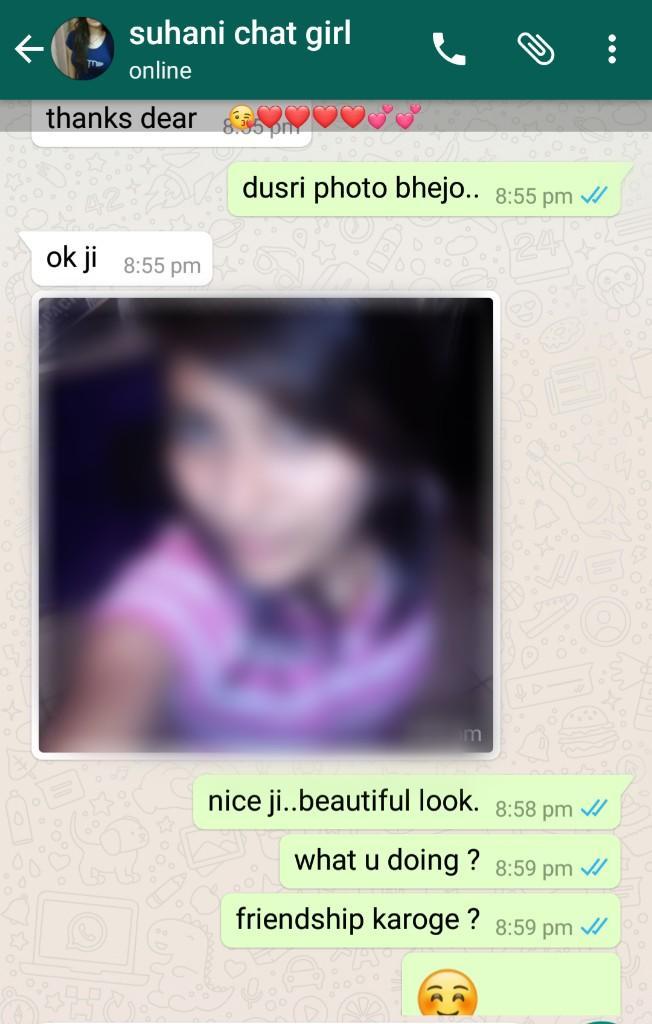Open the photo received at 8:55 pm
The image size is (652, 1024).
click(x=266, y=525)
